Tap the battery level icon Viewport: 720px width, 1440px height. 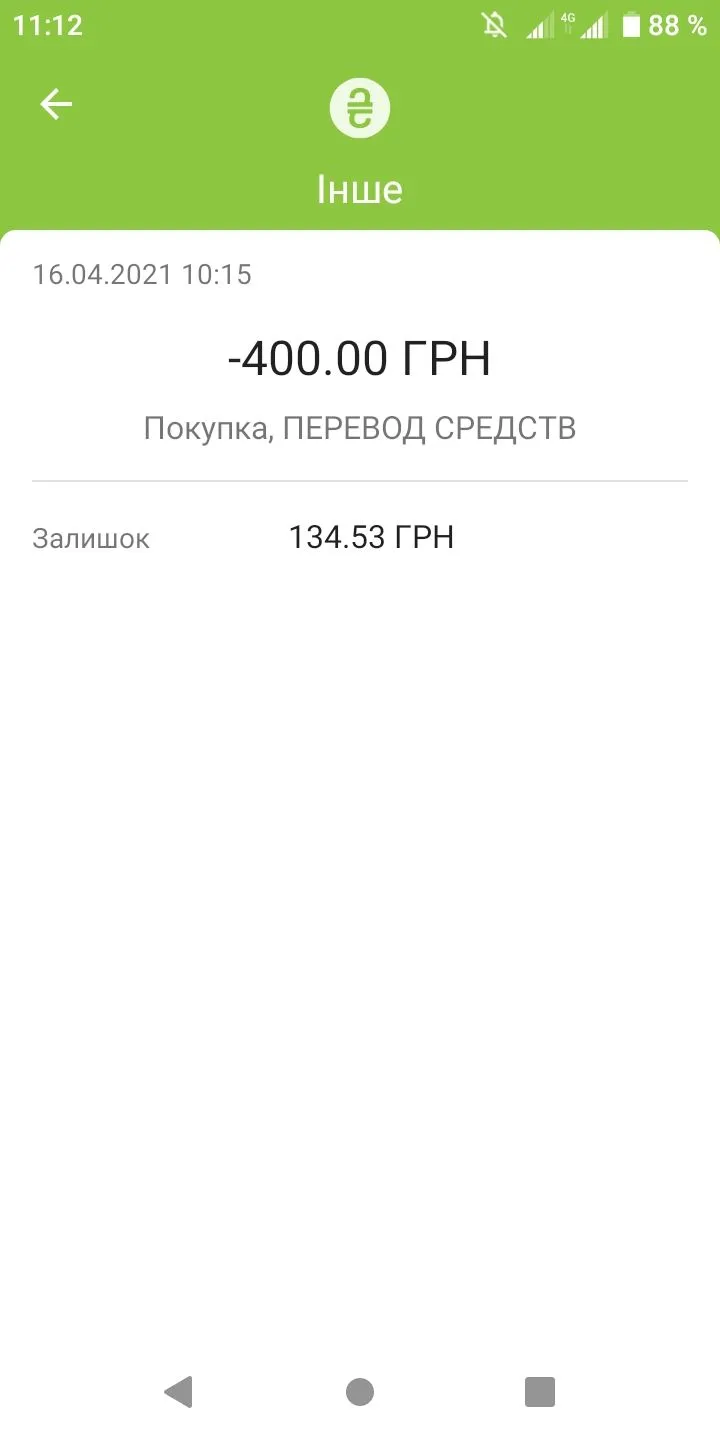631,25
